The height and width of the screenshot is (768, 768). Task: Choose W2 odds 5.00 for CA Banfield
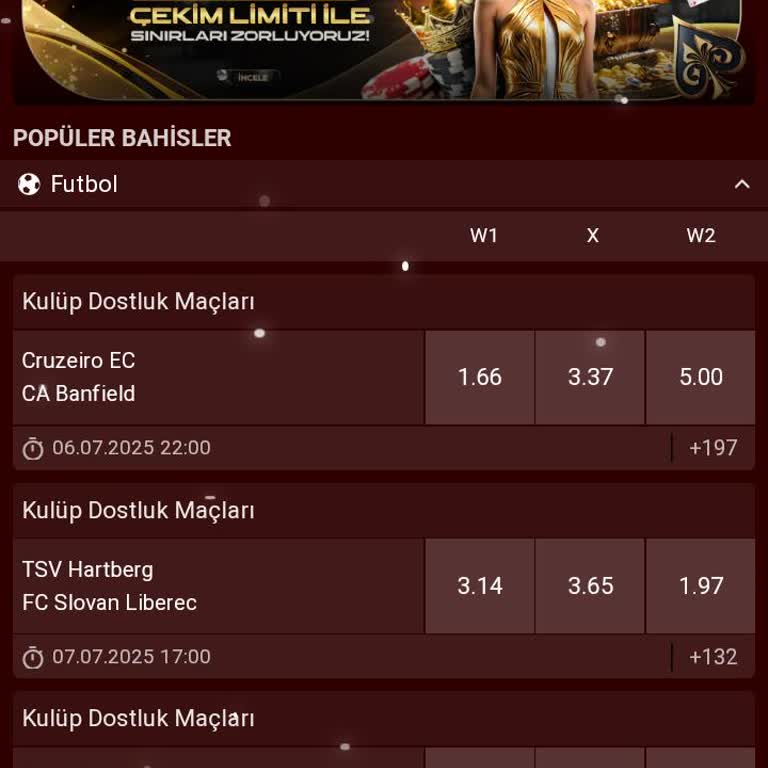[701, 377]
